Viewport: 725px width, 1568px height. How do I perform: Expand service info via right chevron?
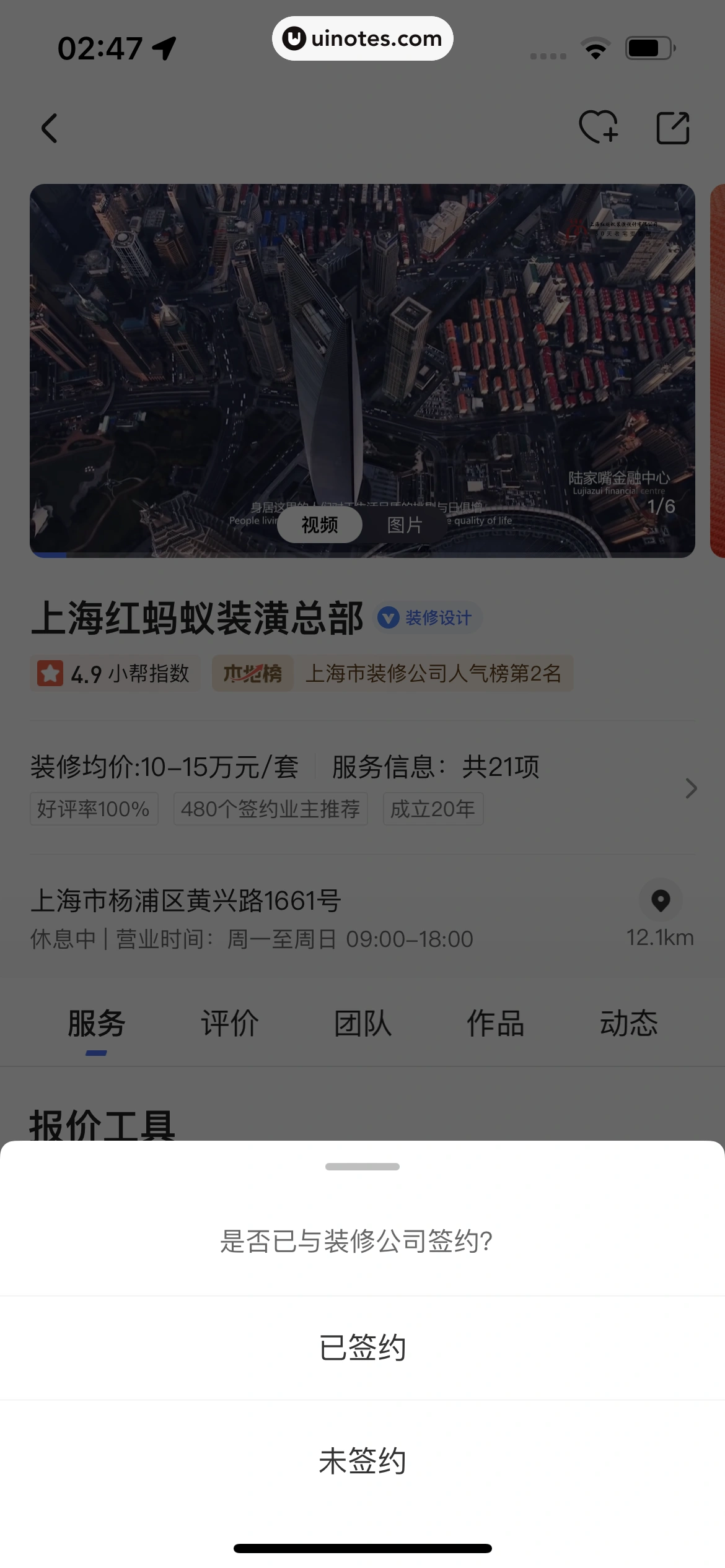click(691, 788)
